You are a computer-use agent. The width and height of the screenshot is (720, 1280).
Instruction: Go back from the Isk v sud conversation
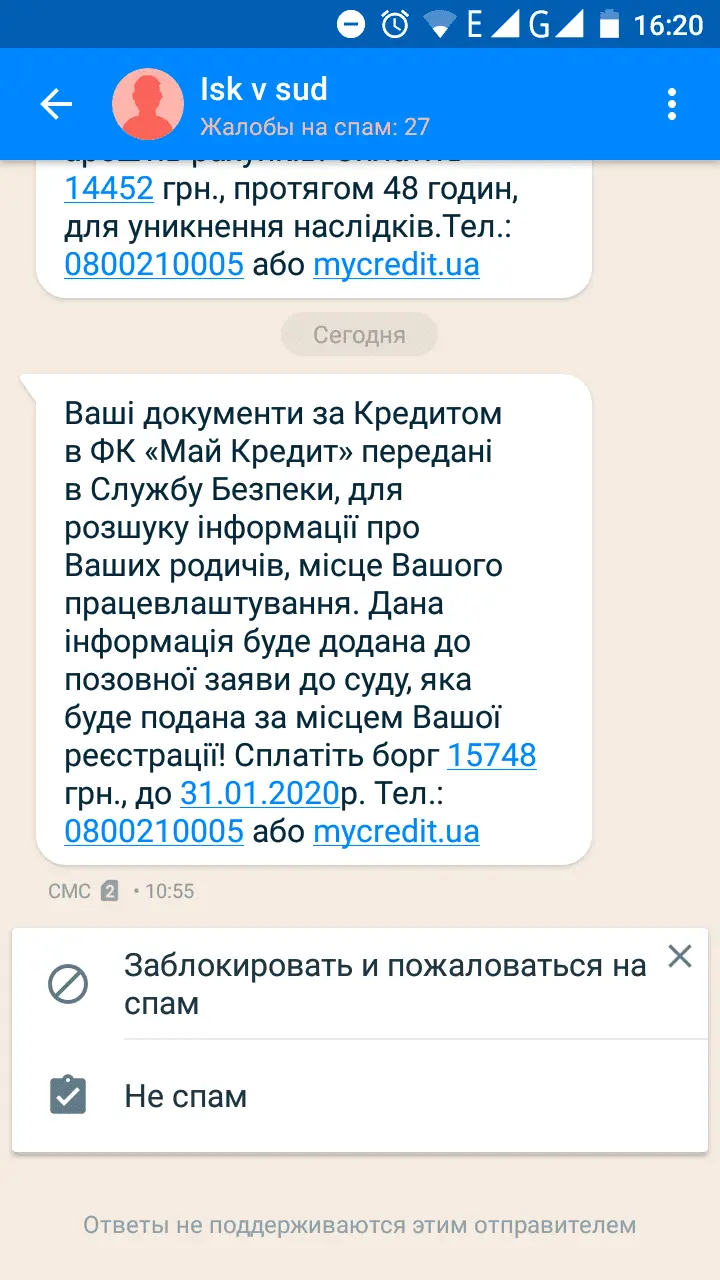56,104
